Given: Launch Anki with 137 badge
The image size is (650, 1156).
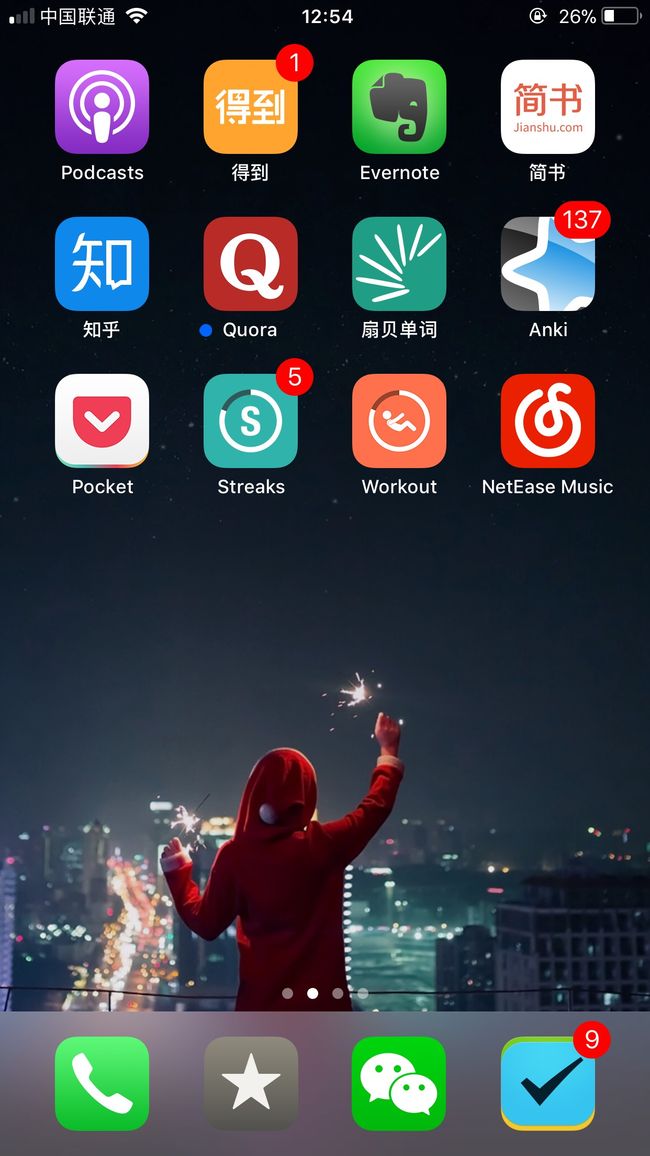Looking at the screenshot, I should (x=548, y=264).
